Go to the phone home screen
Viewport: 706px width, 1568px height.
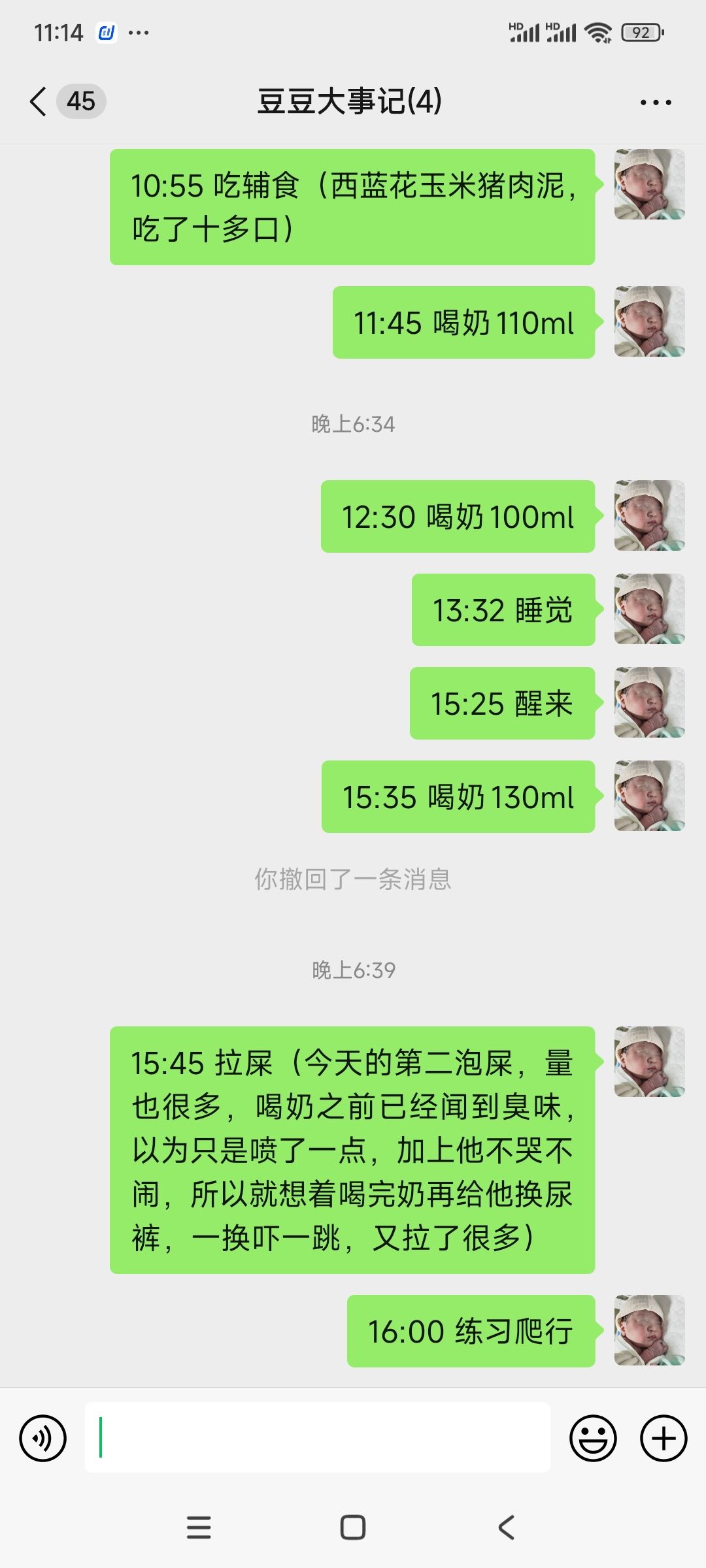point(353,1527)
